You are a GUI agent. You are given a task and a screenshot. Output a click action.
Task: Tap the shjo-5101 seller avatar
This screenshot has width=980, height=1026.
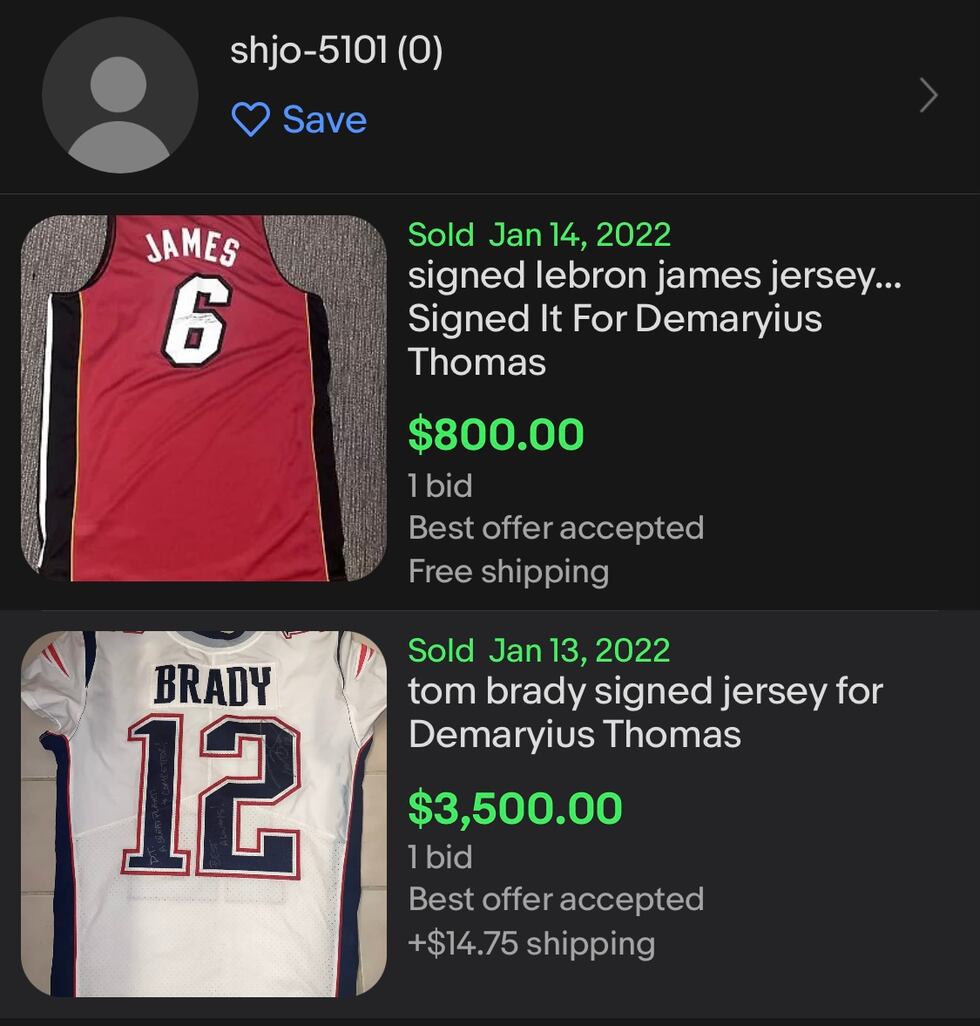tap(120, 96)
